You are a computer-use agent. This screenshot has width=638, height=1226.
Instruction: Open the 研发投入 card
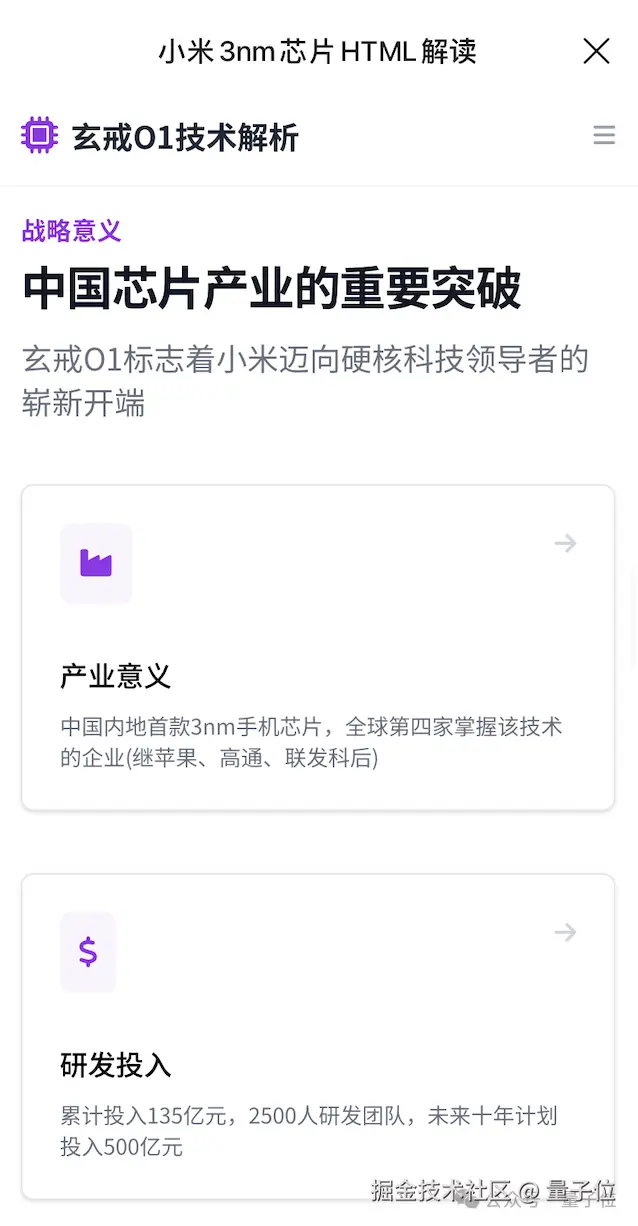click(x=318, y=1035)
